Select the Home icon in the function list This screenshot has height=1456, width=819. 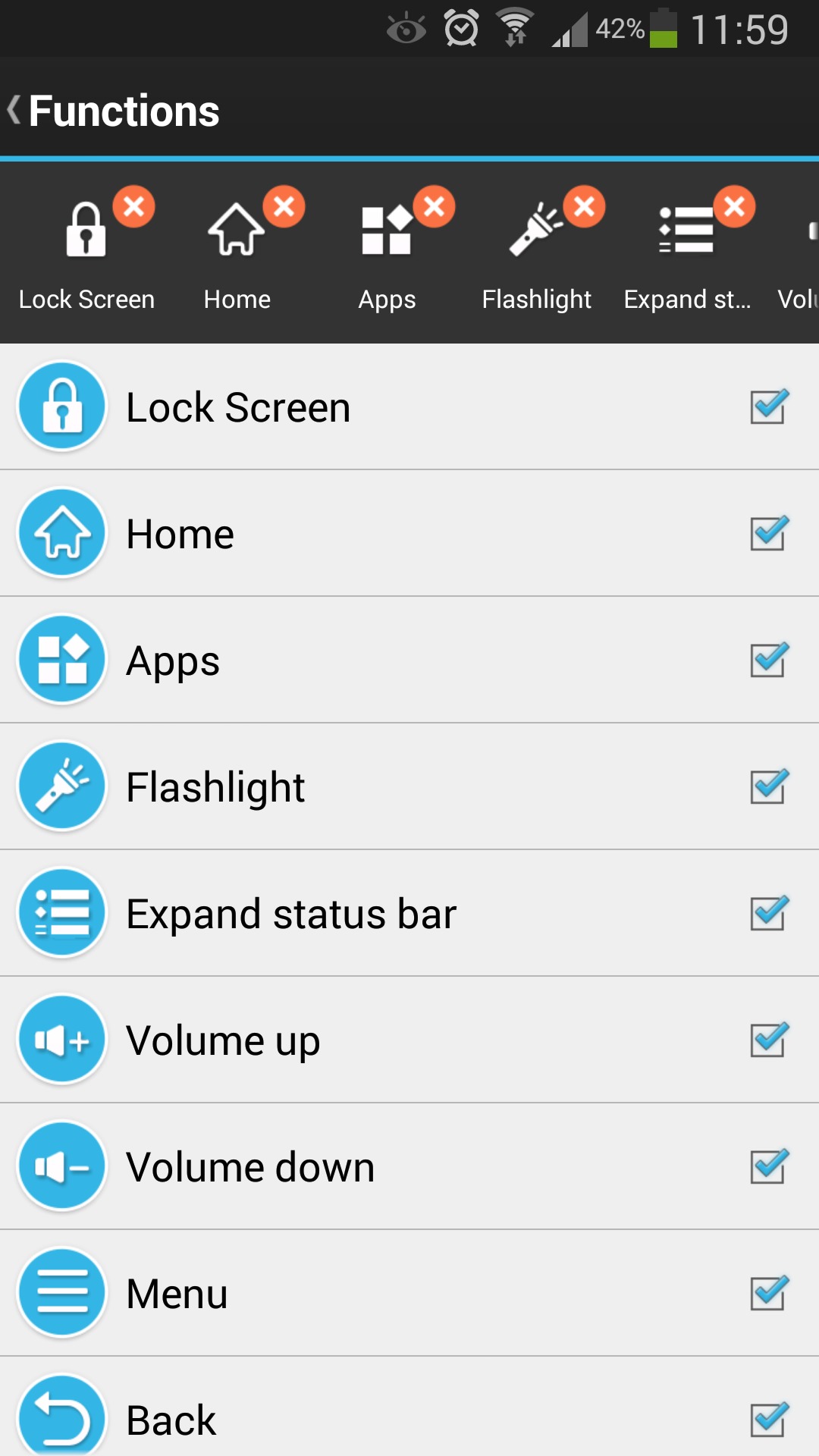pyautogui.click(x=61, y=533)
